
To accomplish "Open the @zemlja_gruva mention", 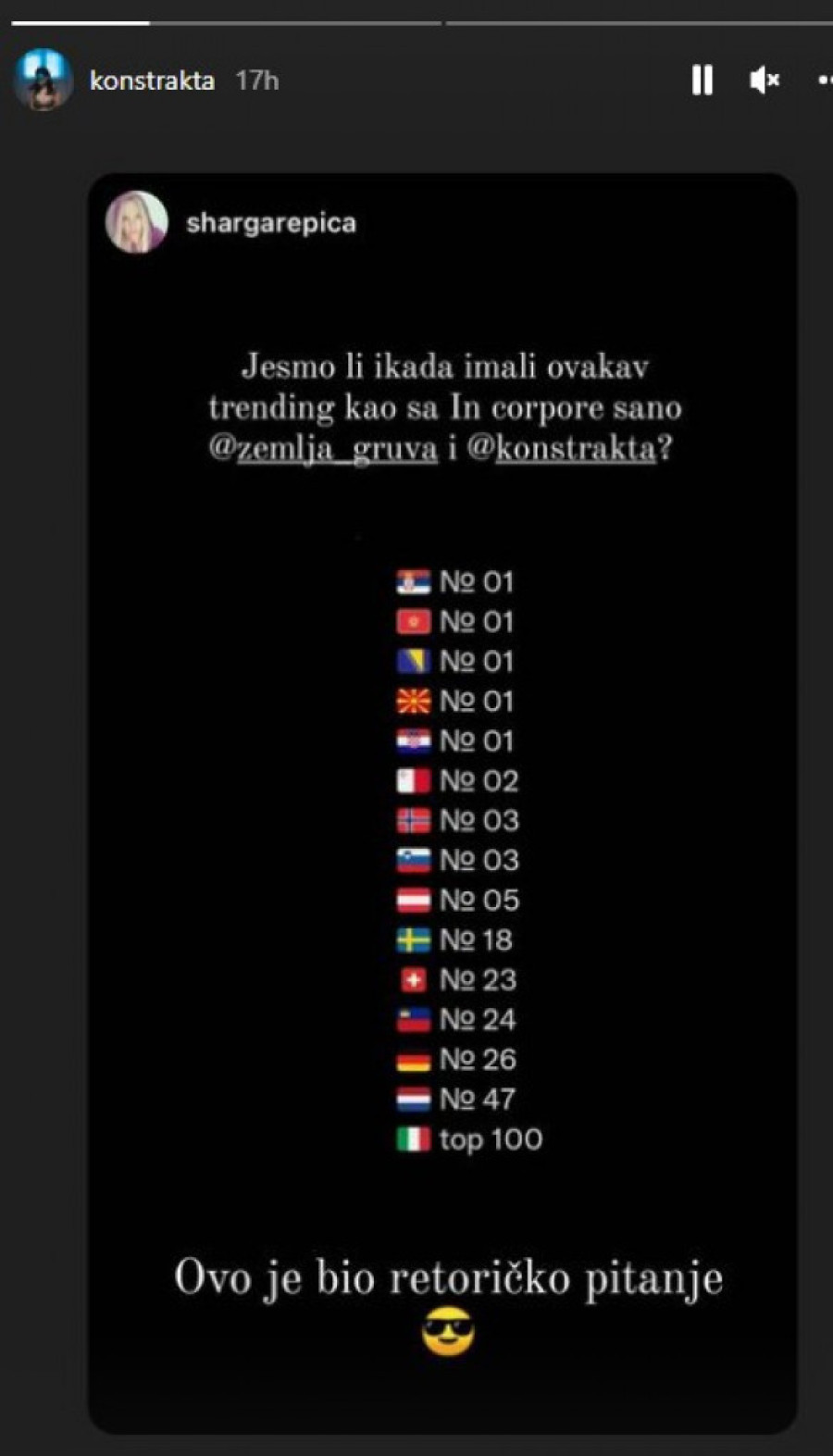I will point(323,449).
